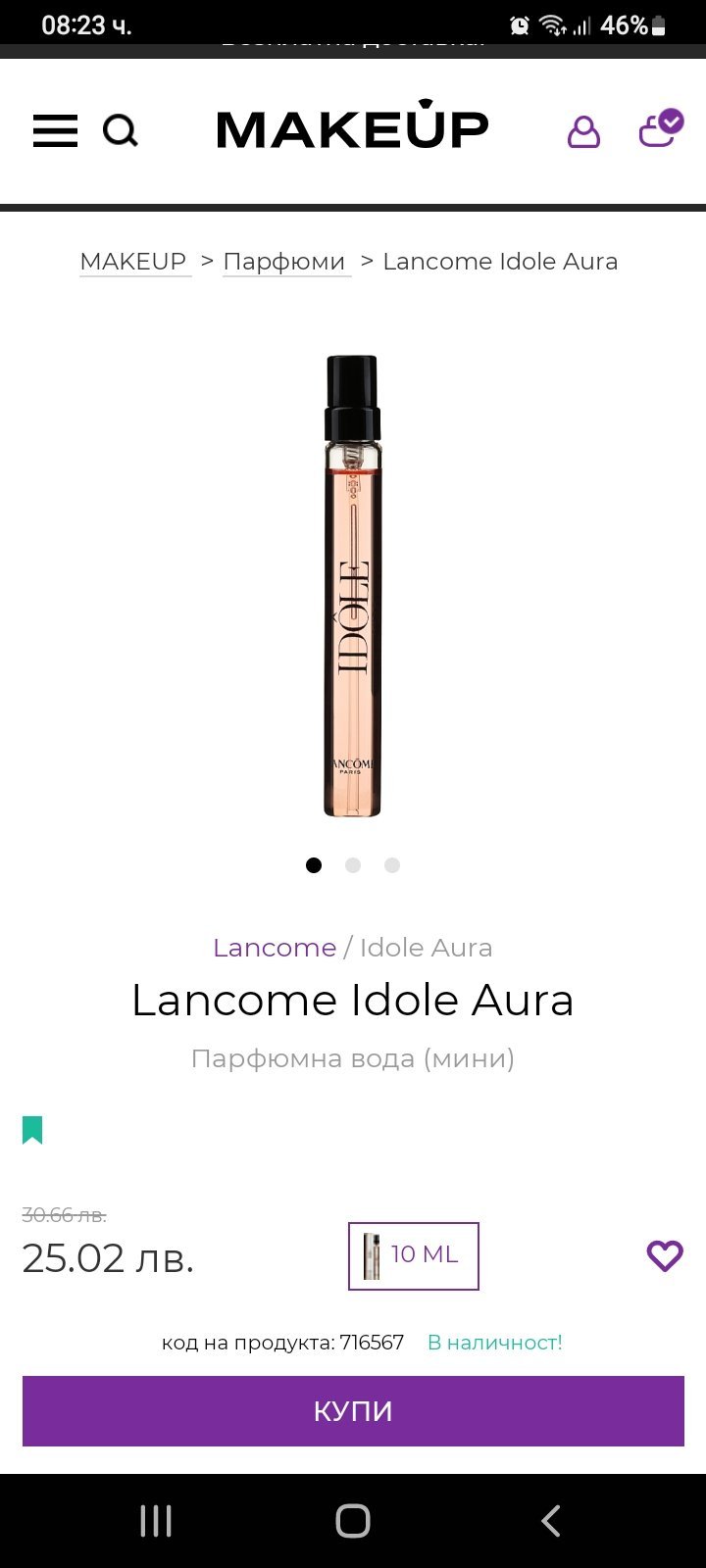Open the user account icon
Image resolution: width=706 pixels, height=1568 pixels.
click(583, 130)
